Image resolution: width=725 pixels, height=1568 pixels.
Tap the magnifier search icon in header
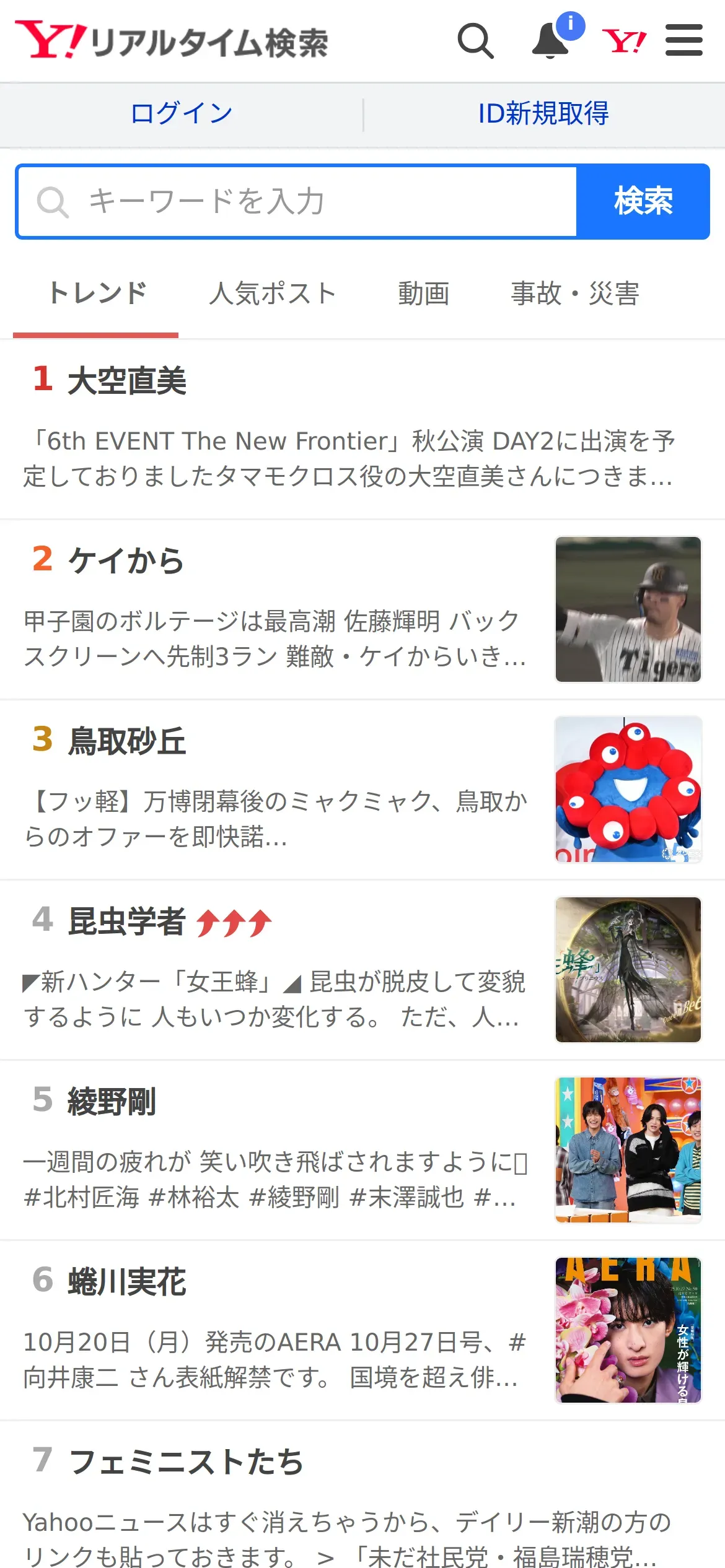pyautogui.click(x=475, y=41)
